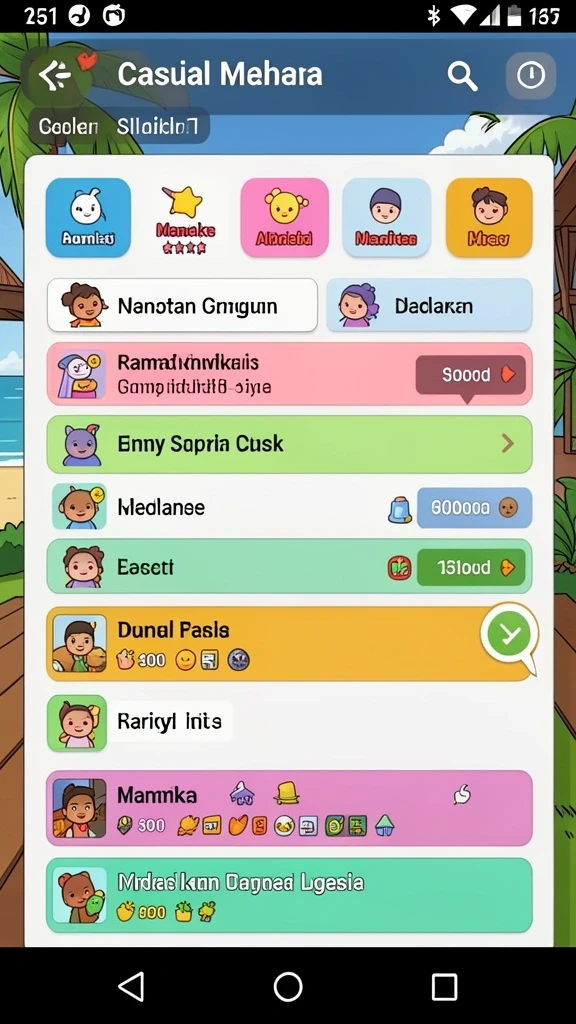This screenshot has width=576, height=1024.
Task: Open the orange Mrao category tile
Action: (x=489, y=217)
